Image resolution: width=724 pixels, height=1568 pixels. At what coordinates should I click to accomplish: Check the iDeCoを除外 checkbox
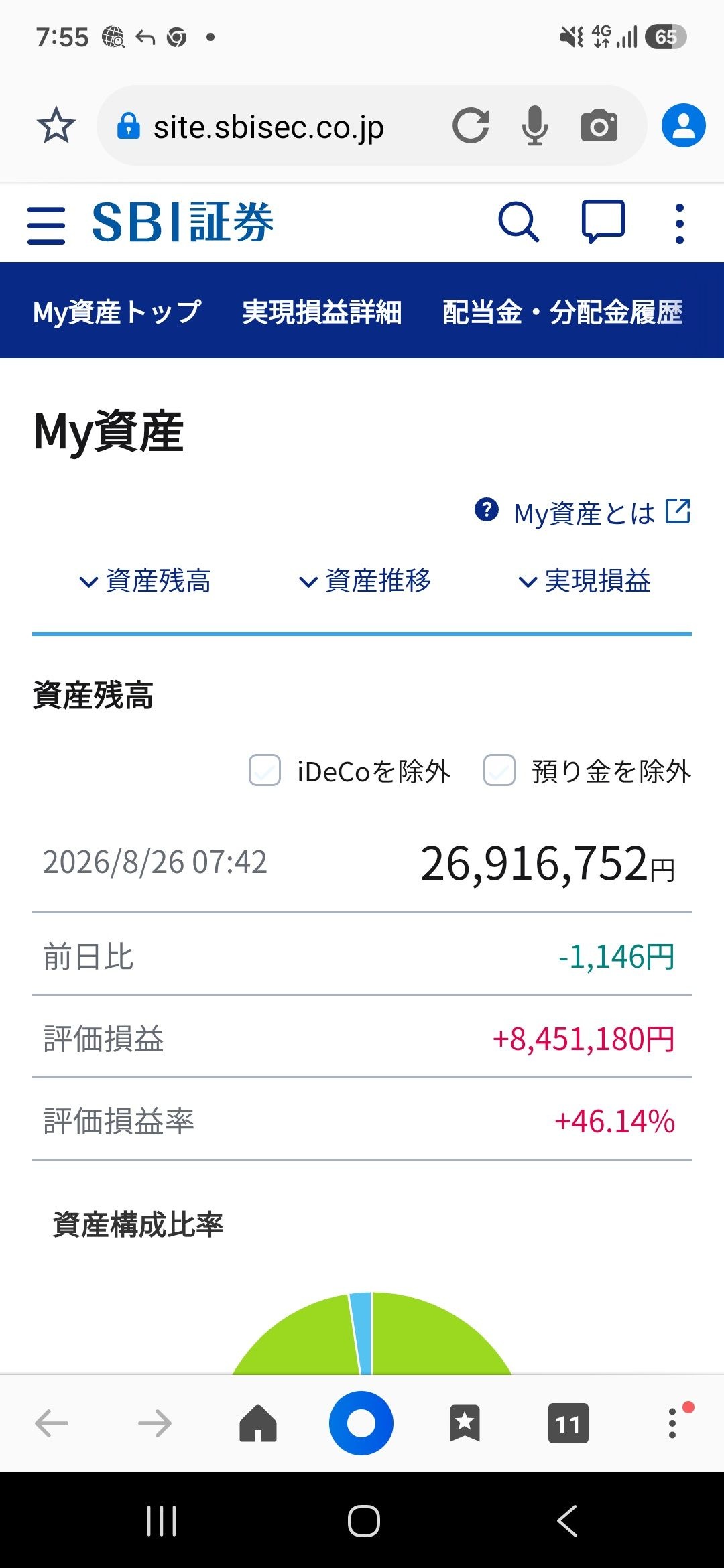coord(265,770)
